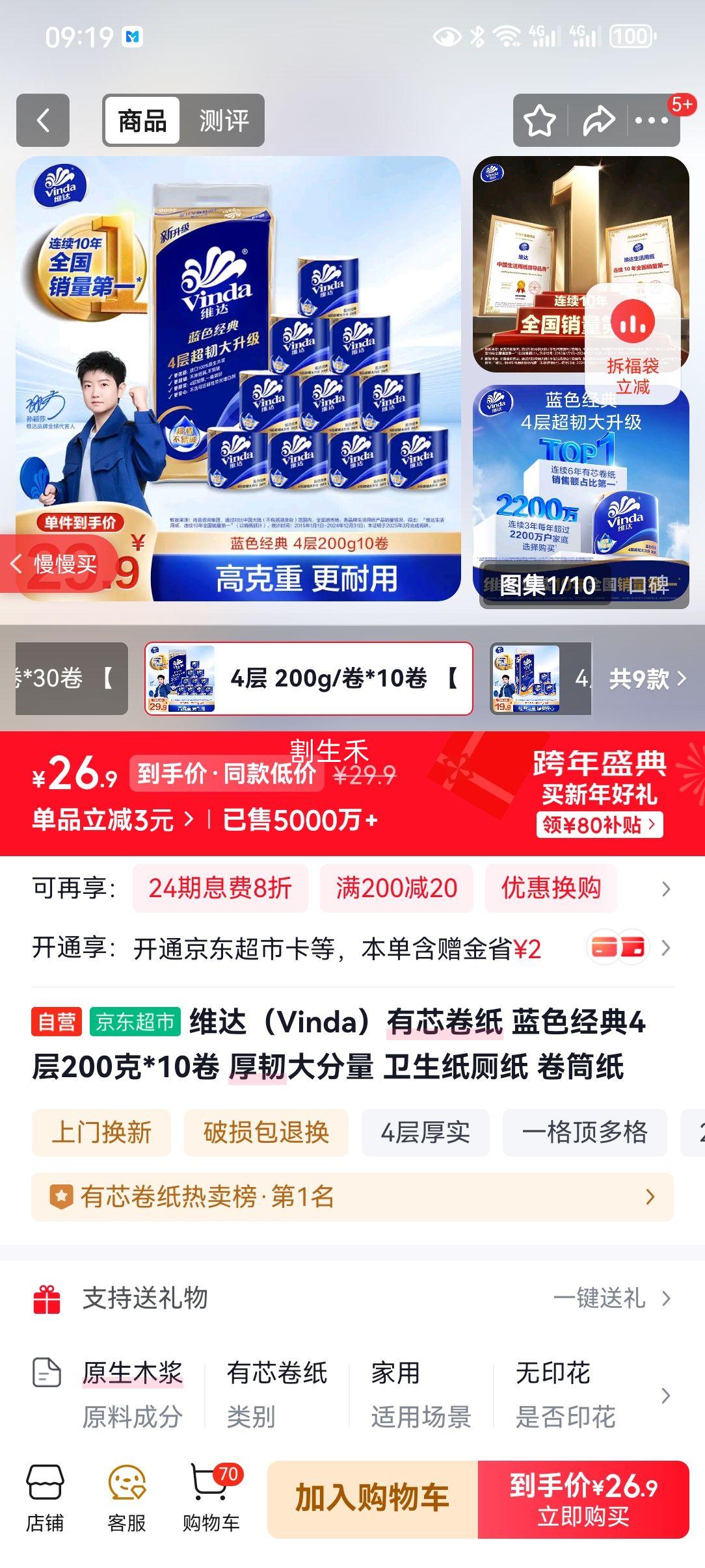Tap the back arrow at top left
The width and height of the screenshot is (705, 1568).
42,120
